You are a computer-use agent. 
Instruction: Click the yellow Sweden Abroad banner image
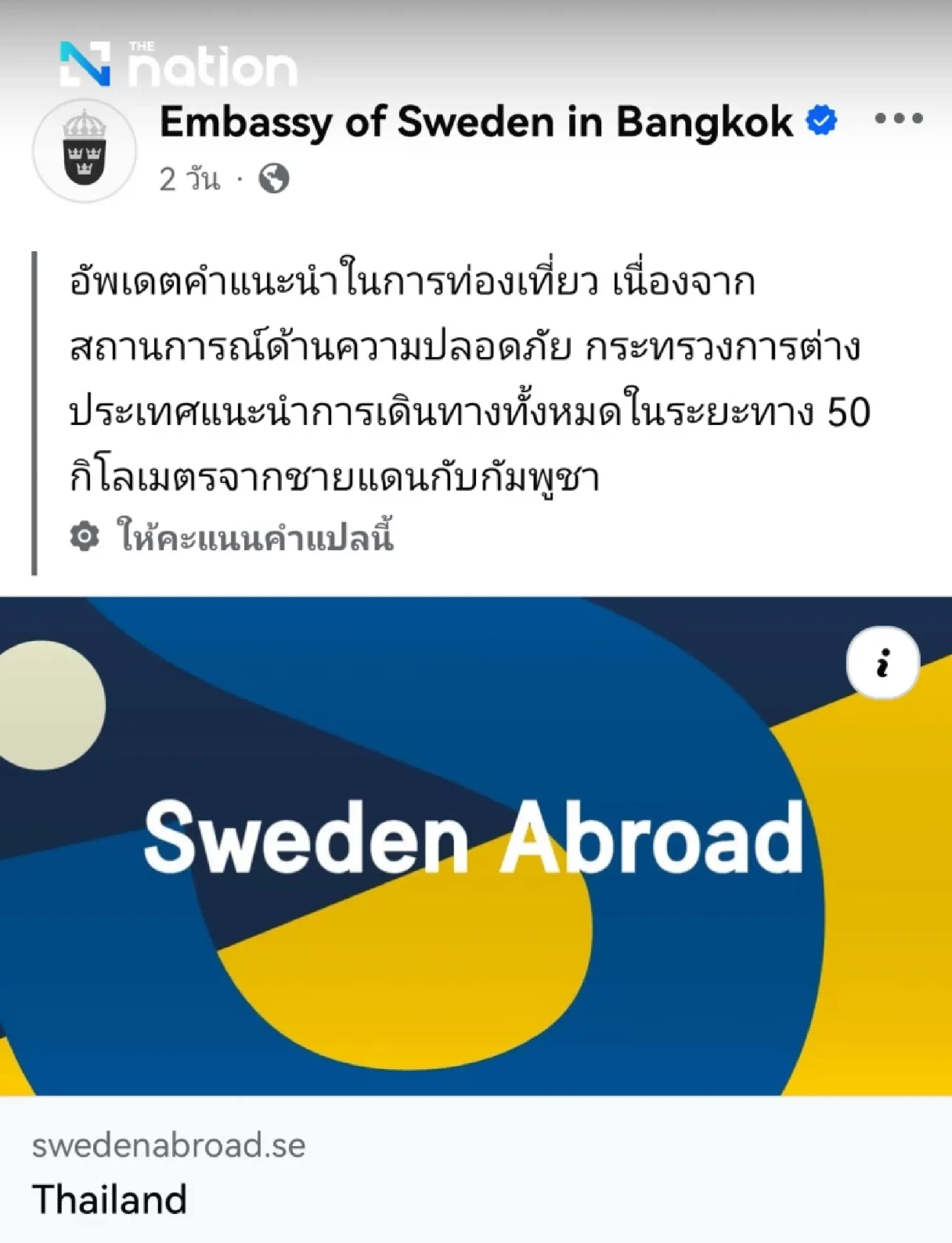pos(476,850)
